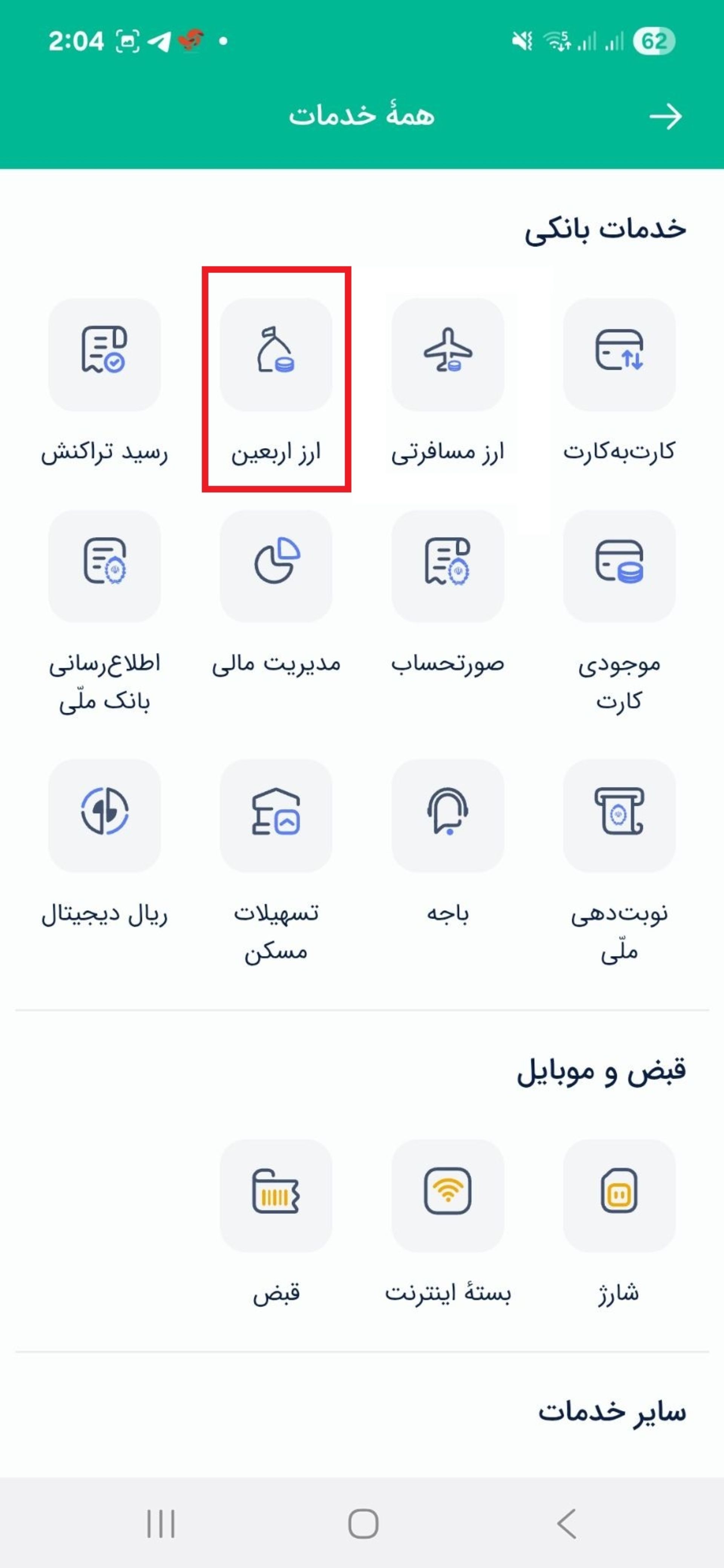
Task: Go back using the header arrow
Action: pyautogui.click(x=665, y=116)
